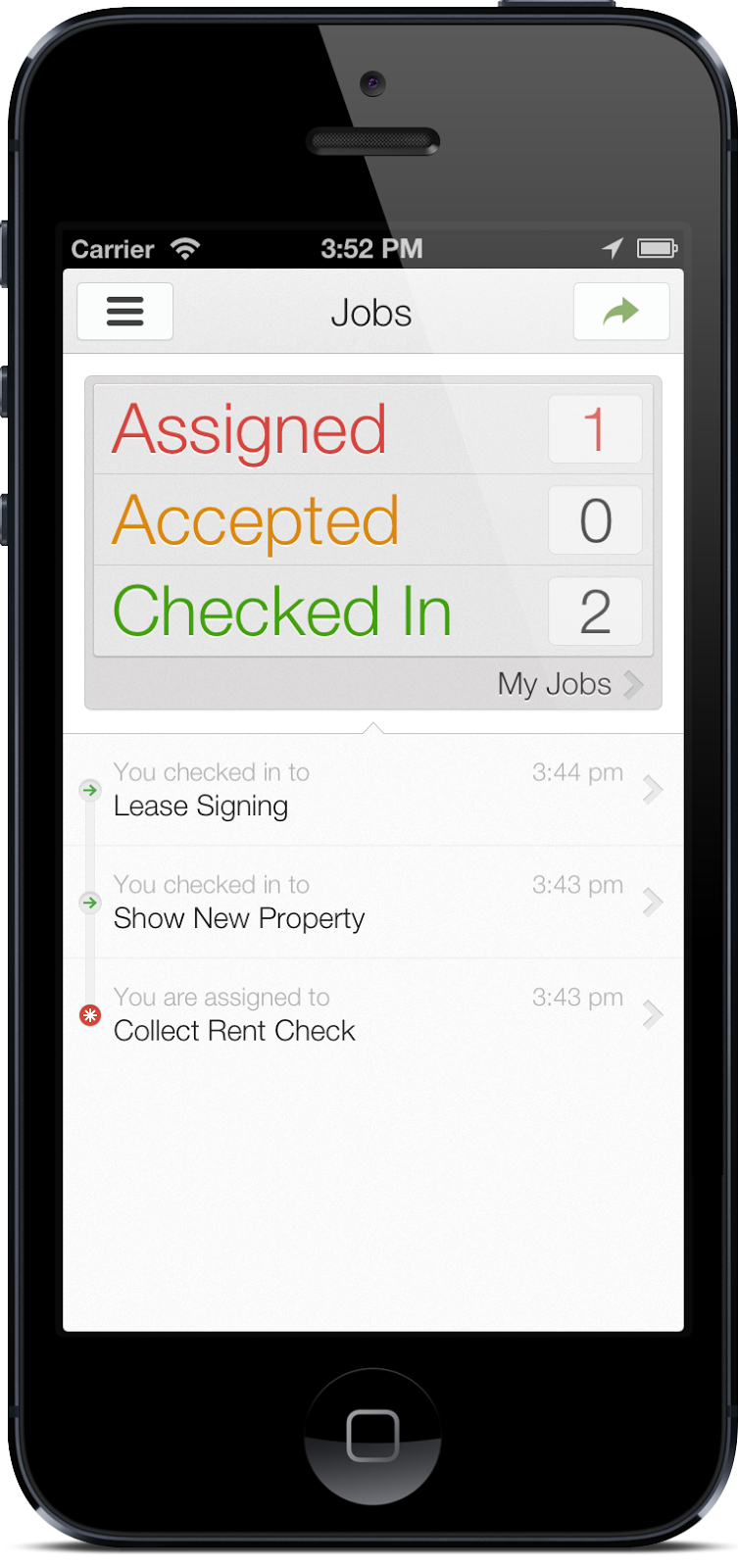Tap the green share arrow button
738x1568 pixels.
coord(621,312)
